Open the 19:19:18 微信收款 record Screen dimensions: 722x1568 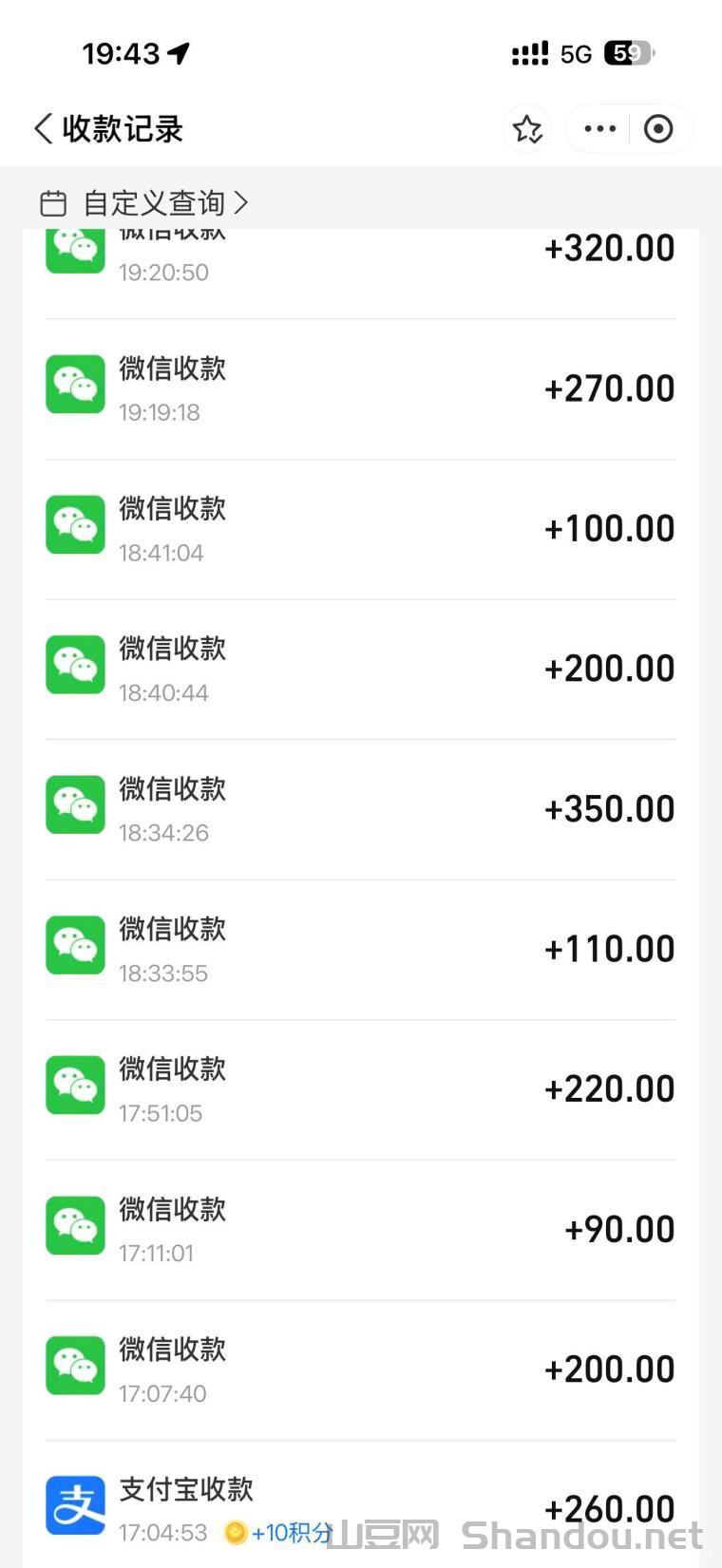pos(361,389)
